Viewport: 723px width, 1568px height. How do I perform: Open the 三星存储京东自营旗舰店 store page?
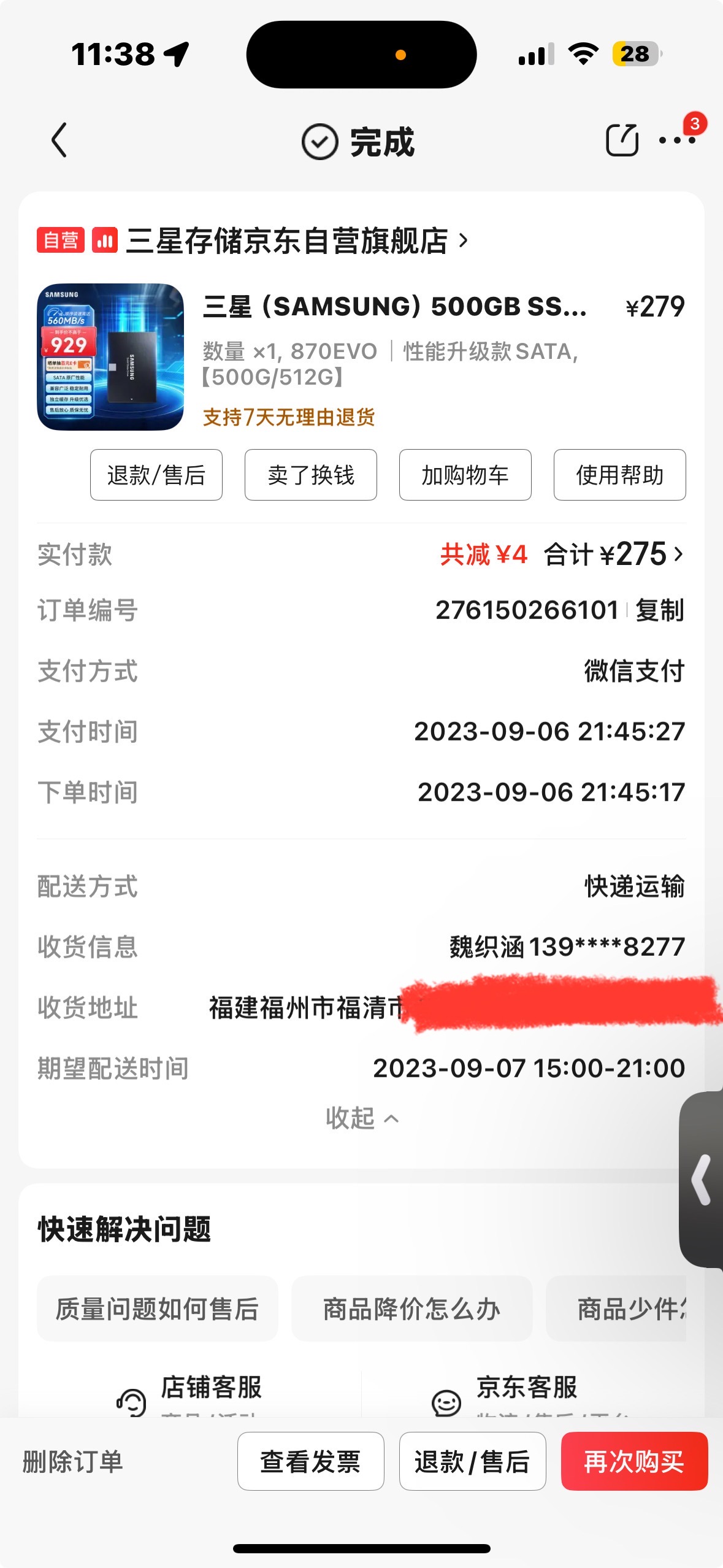(x=288, y=240)
